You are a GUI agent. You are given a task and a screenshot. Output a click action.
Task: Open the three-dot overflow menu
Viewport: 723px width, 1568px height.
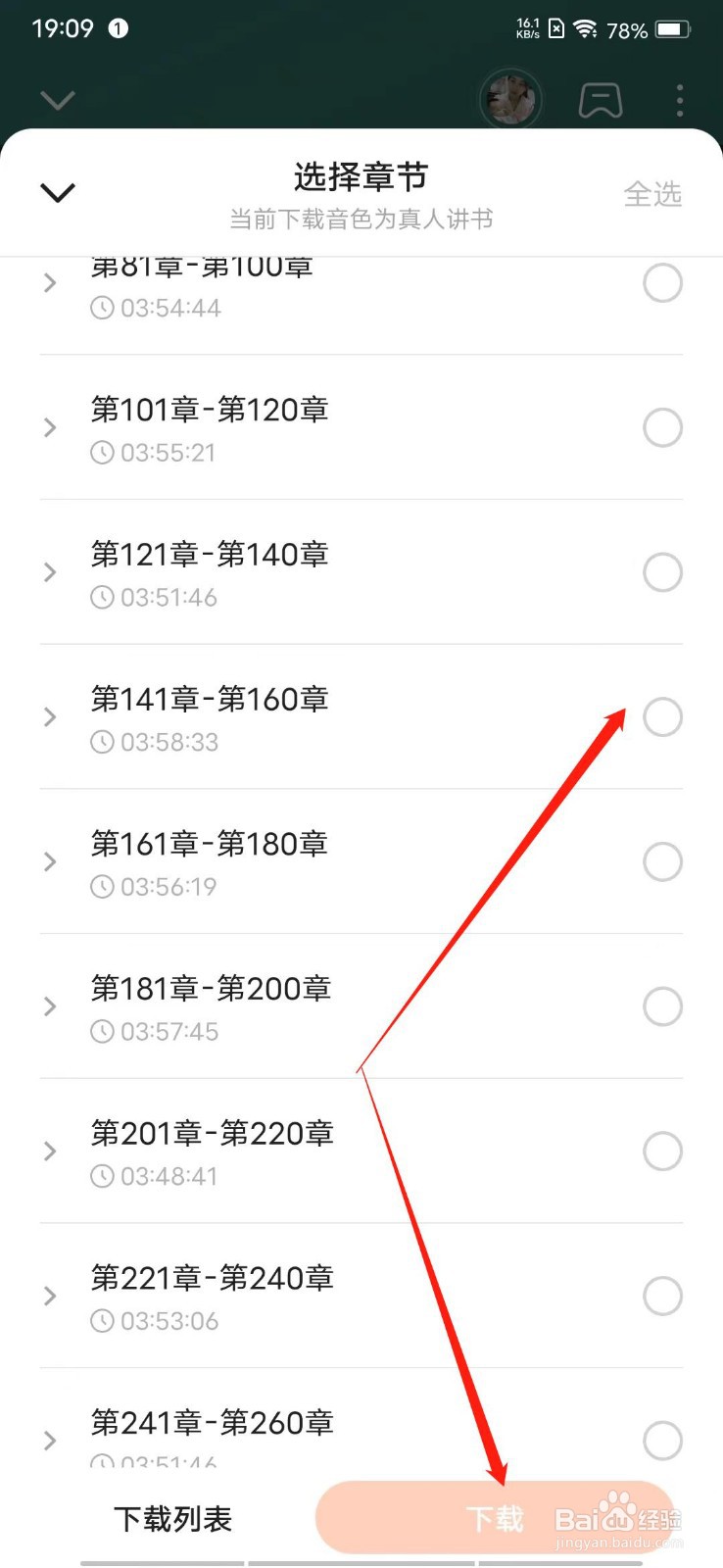tap(679, 98)
